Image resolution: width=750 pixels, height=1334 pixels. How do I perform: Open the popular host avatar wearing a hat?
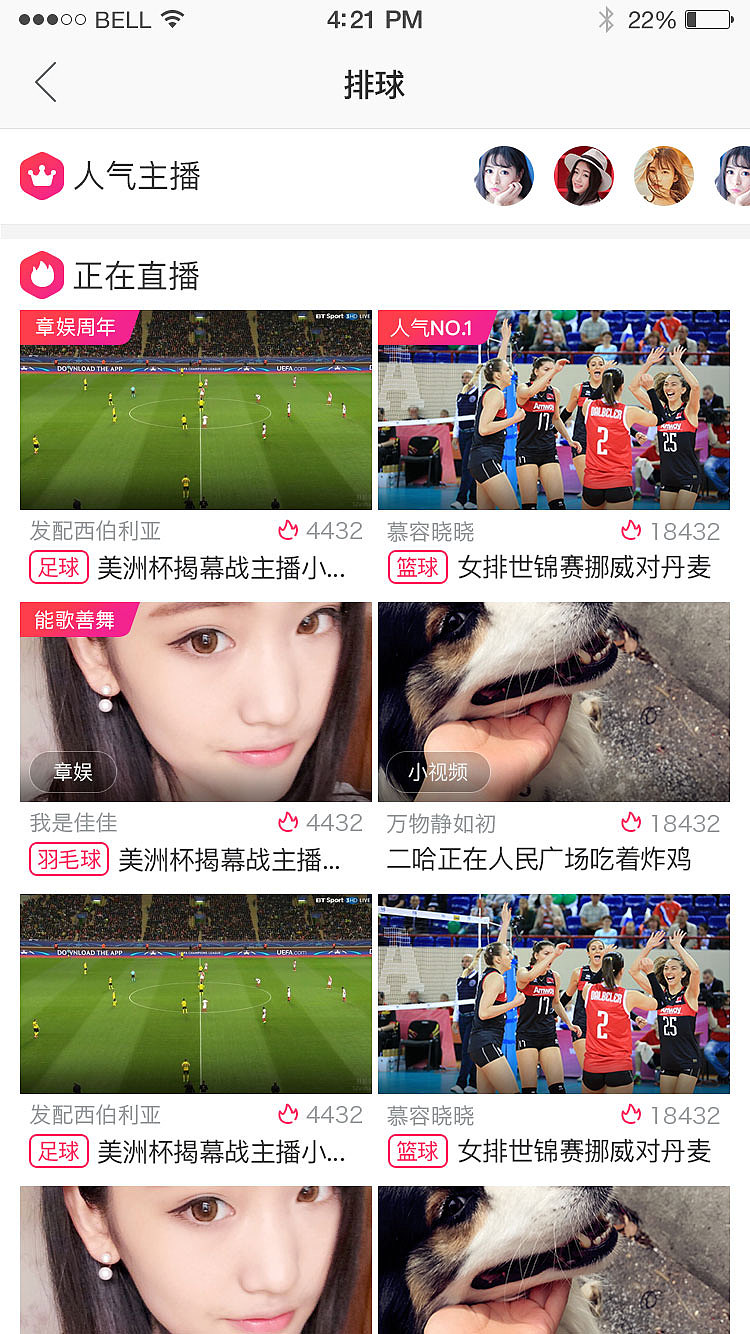pos(583,175)
